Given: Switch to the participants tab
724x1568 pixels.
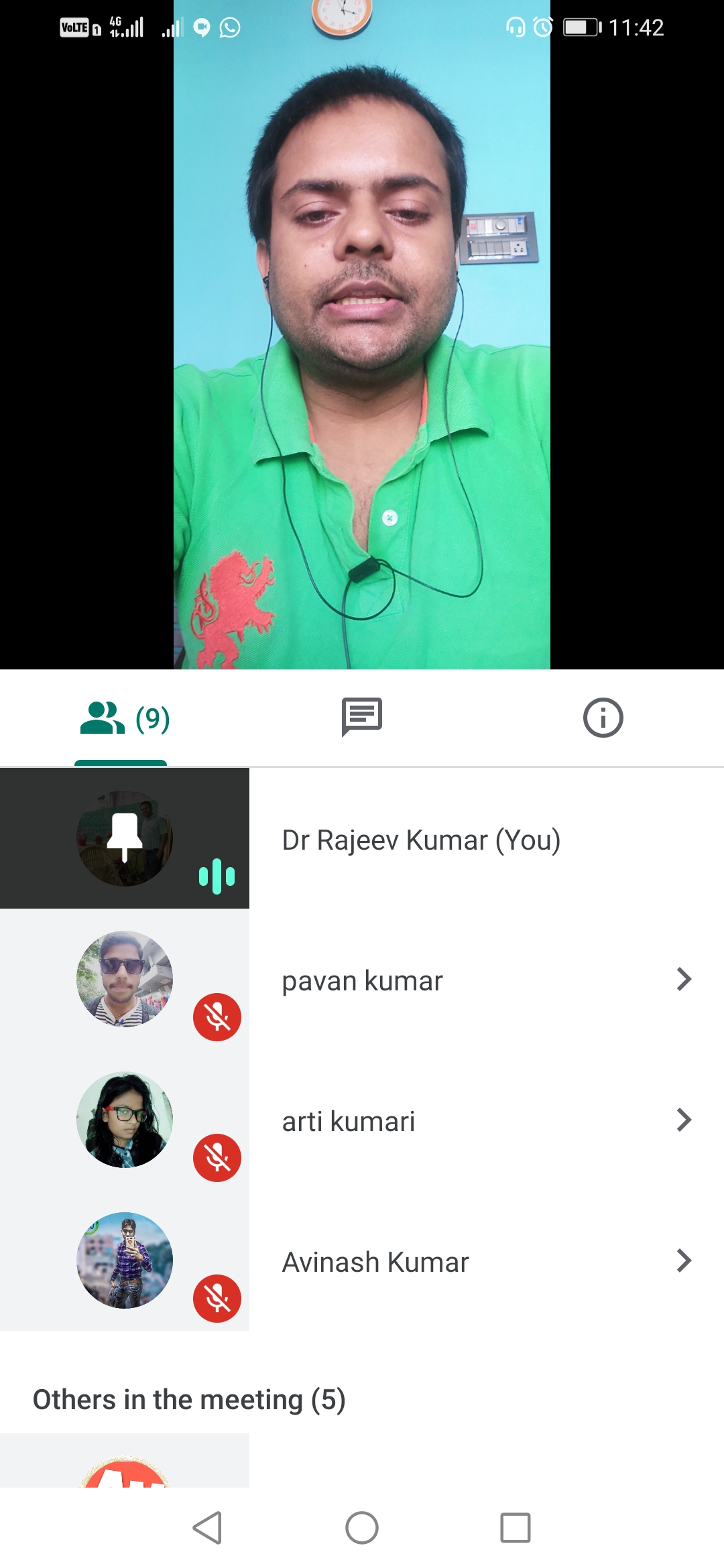Looking at the screenshot, I should [x=124, y=718].
